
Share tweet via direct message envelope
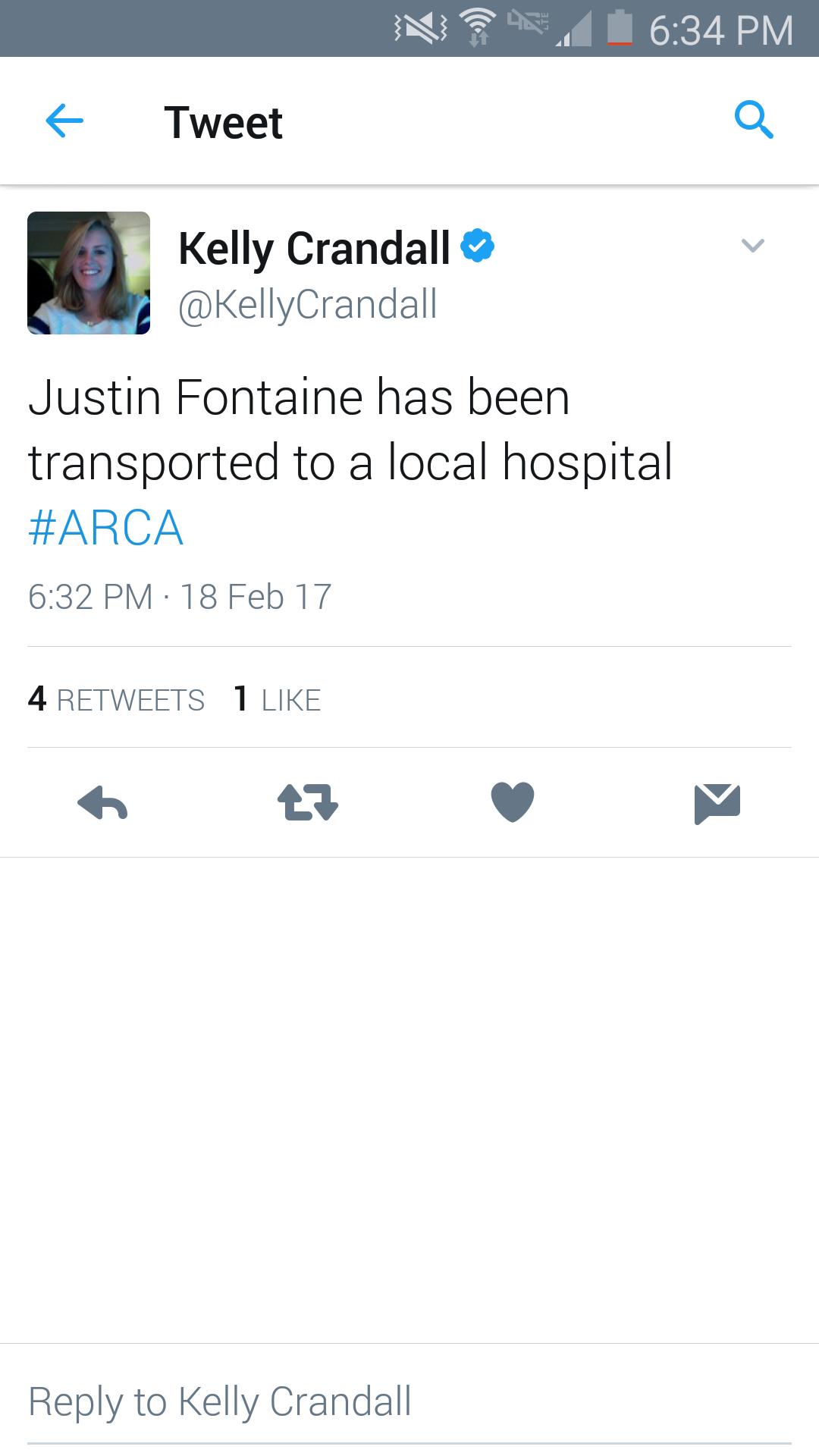point(717,803)
